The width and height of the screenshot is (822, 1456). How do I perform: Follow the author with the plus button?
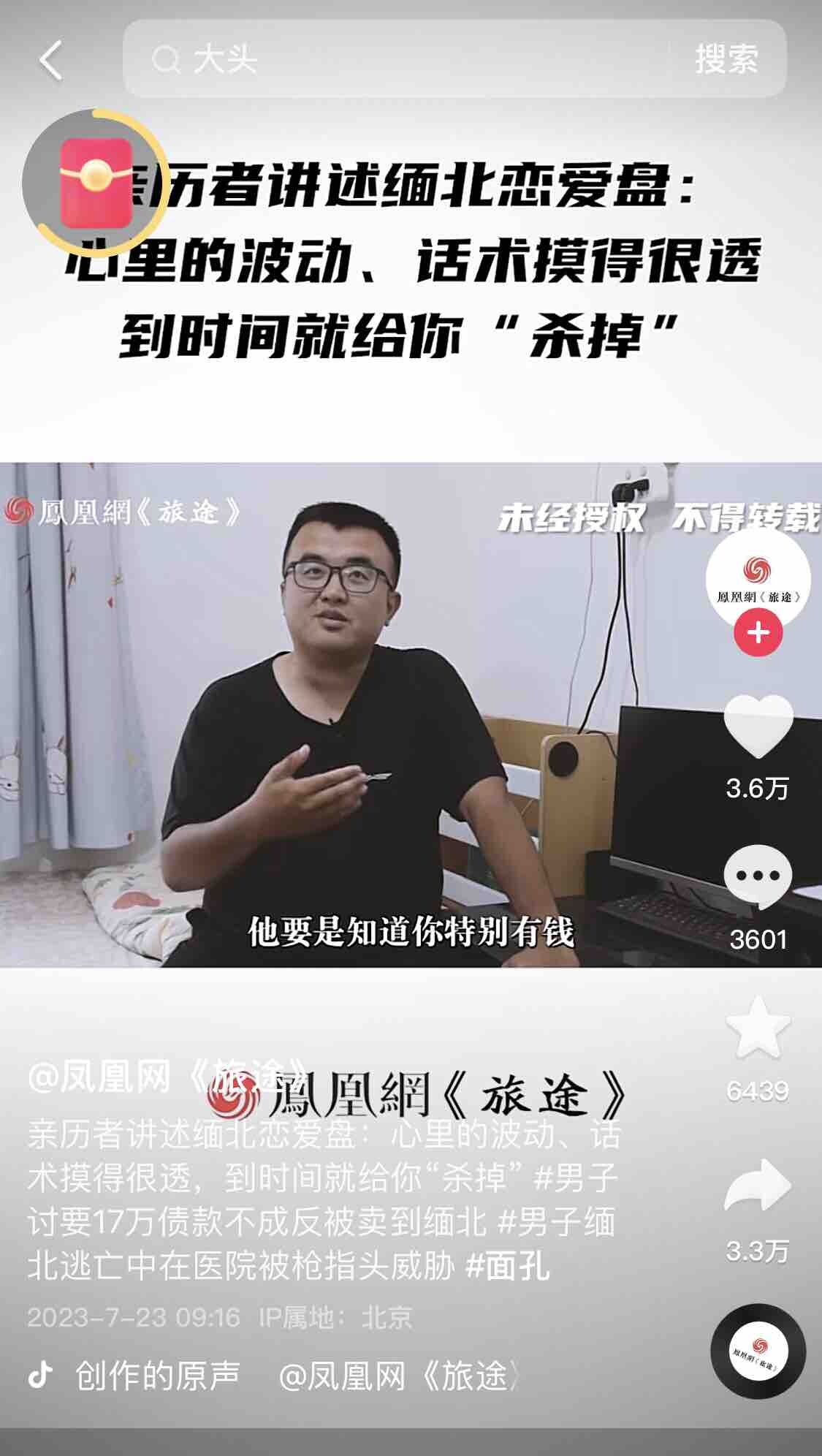point(758,632)
